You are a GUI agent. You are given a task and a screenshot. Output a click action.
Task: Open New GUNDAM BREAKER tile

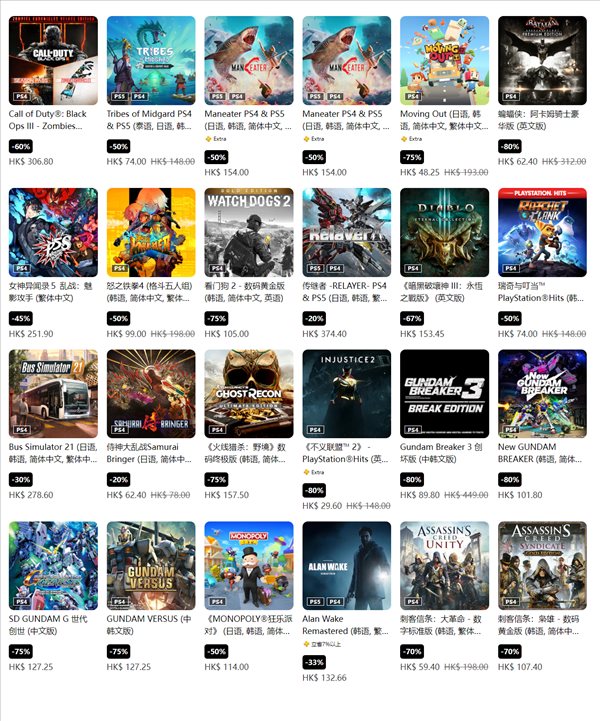point(543,394)
